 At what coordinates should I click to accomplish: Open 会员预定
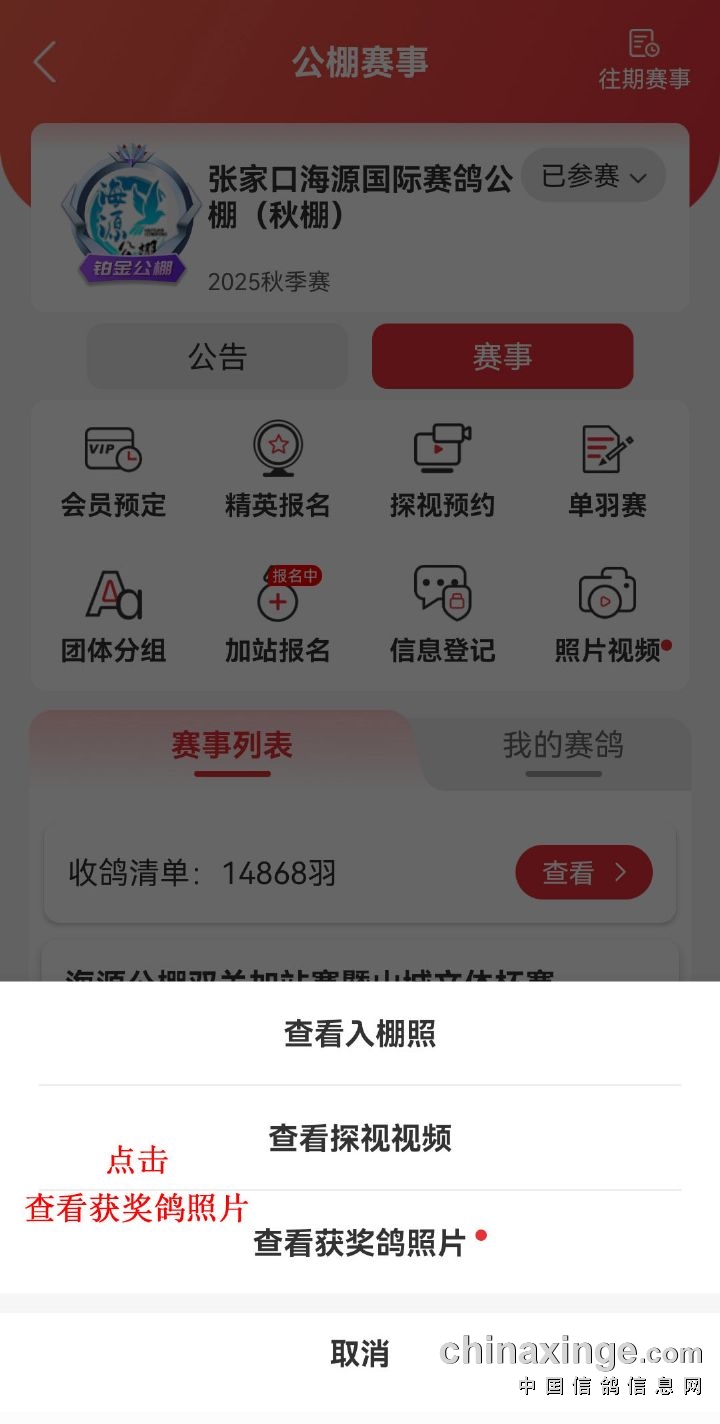click(x=113, y=471)
